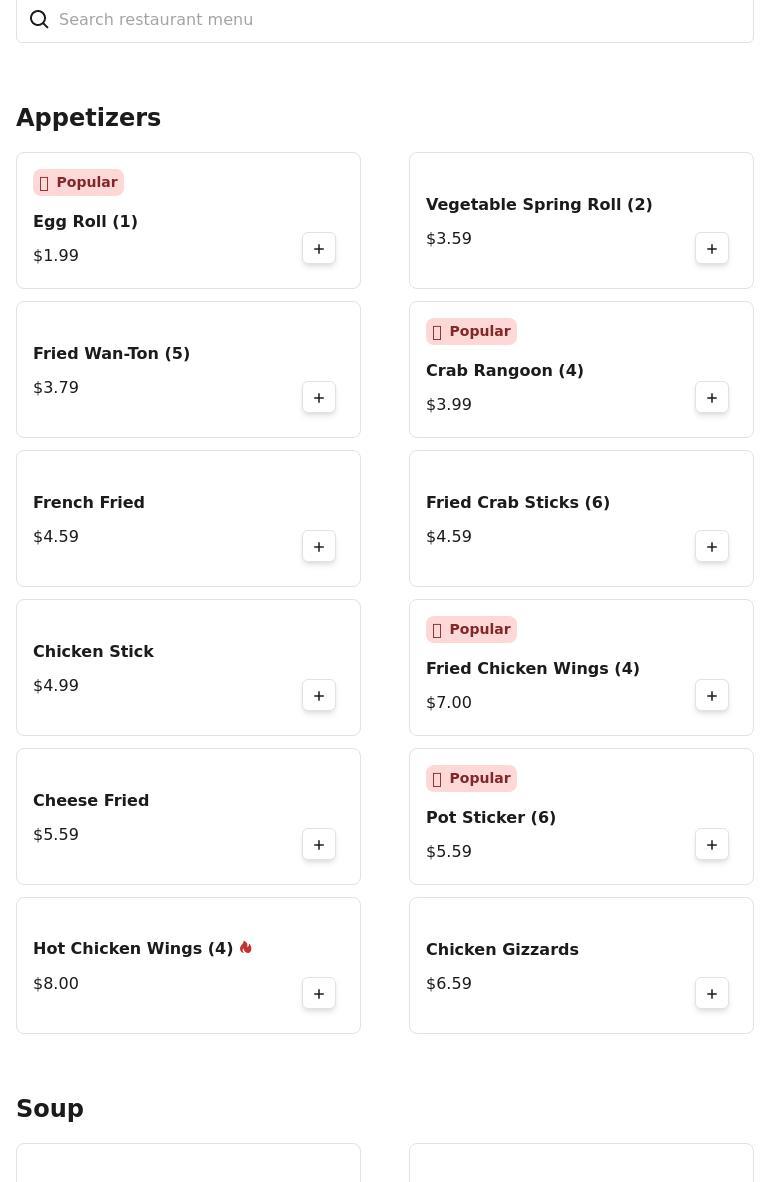The height and width of the screenshot is (1182, 770).
Task: Add Egg Roll (1) to cart
Action: (x=319, y=249)
